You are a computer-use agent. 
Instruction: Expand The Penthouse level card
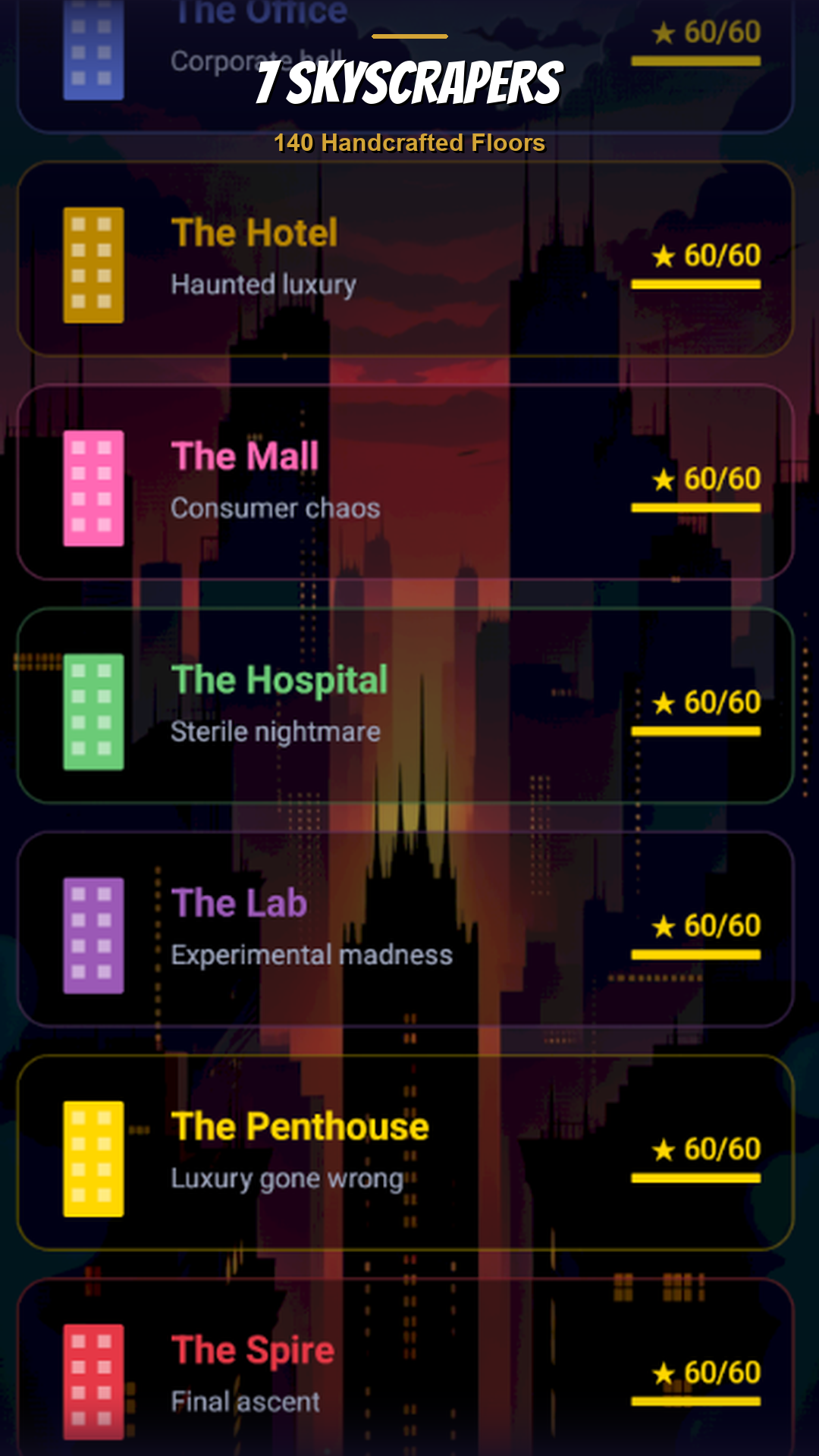(409, 1153)
